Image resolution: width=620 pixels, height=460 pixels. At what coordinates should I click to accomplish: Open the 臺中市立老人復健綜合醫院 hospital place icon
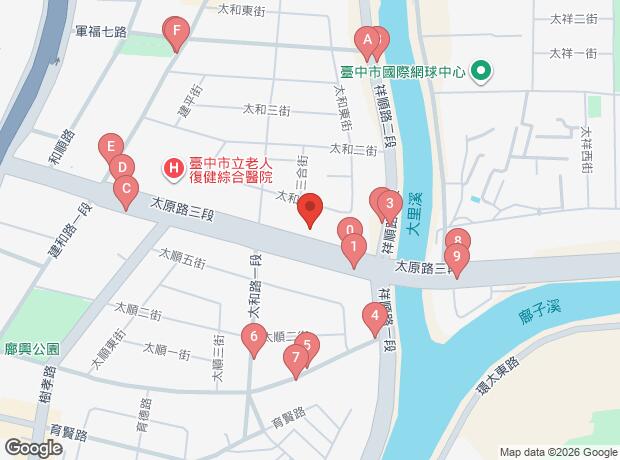click(x=174, y=169)
